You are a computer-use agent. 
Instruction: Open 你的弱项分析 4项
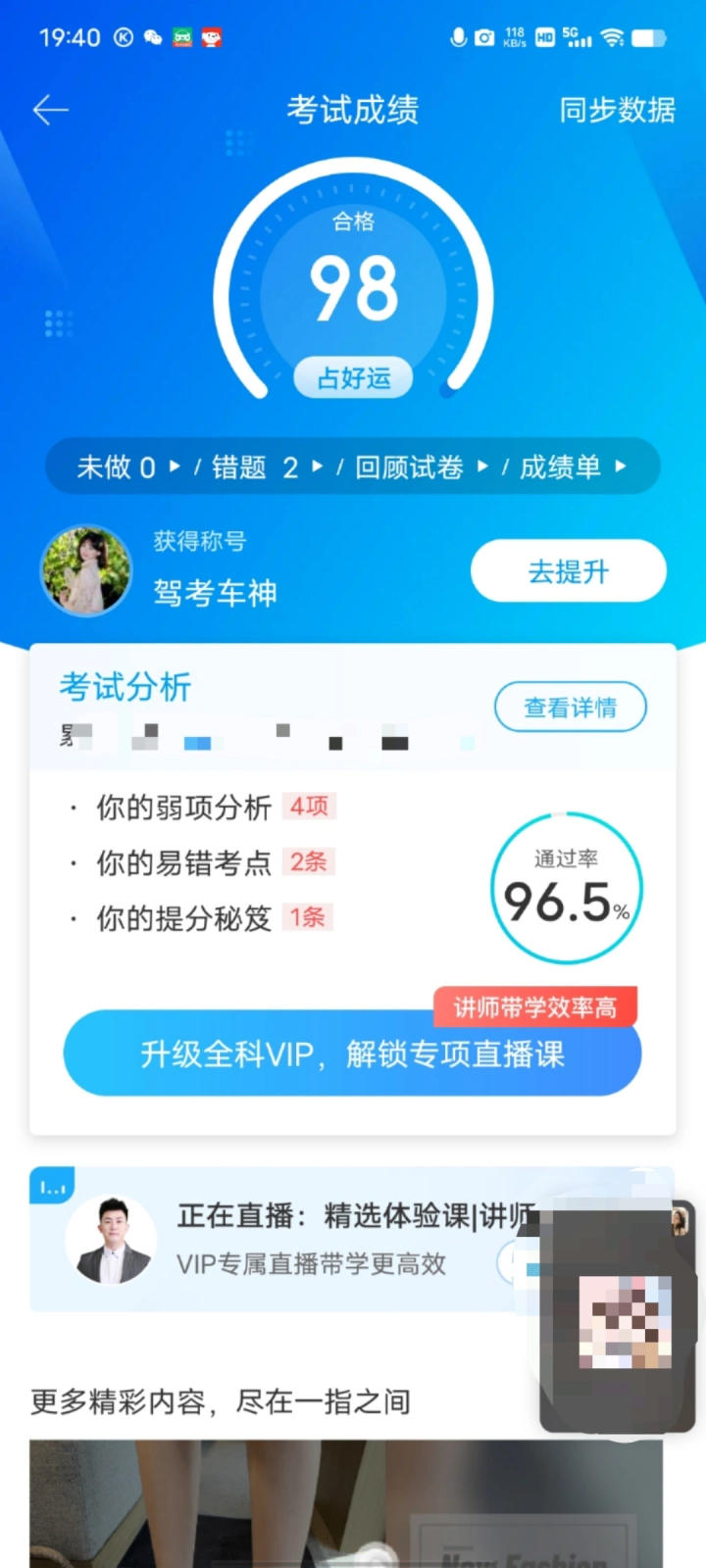[214, 808]
